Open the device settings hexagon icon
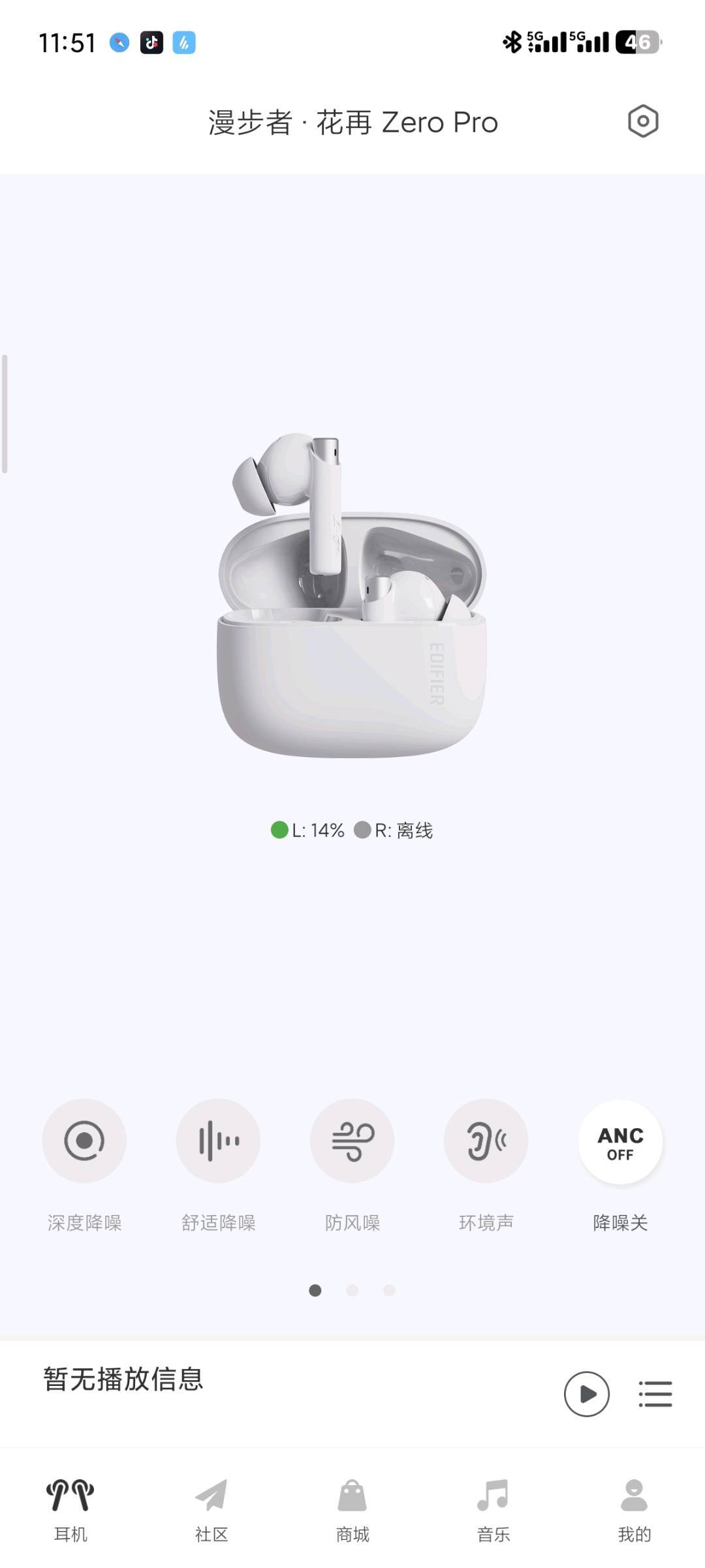705x1568 pixels. coord(642,121)
